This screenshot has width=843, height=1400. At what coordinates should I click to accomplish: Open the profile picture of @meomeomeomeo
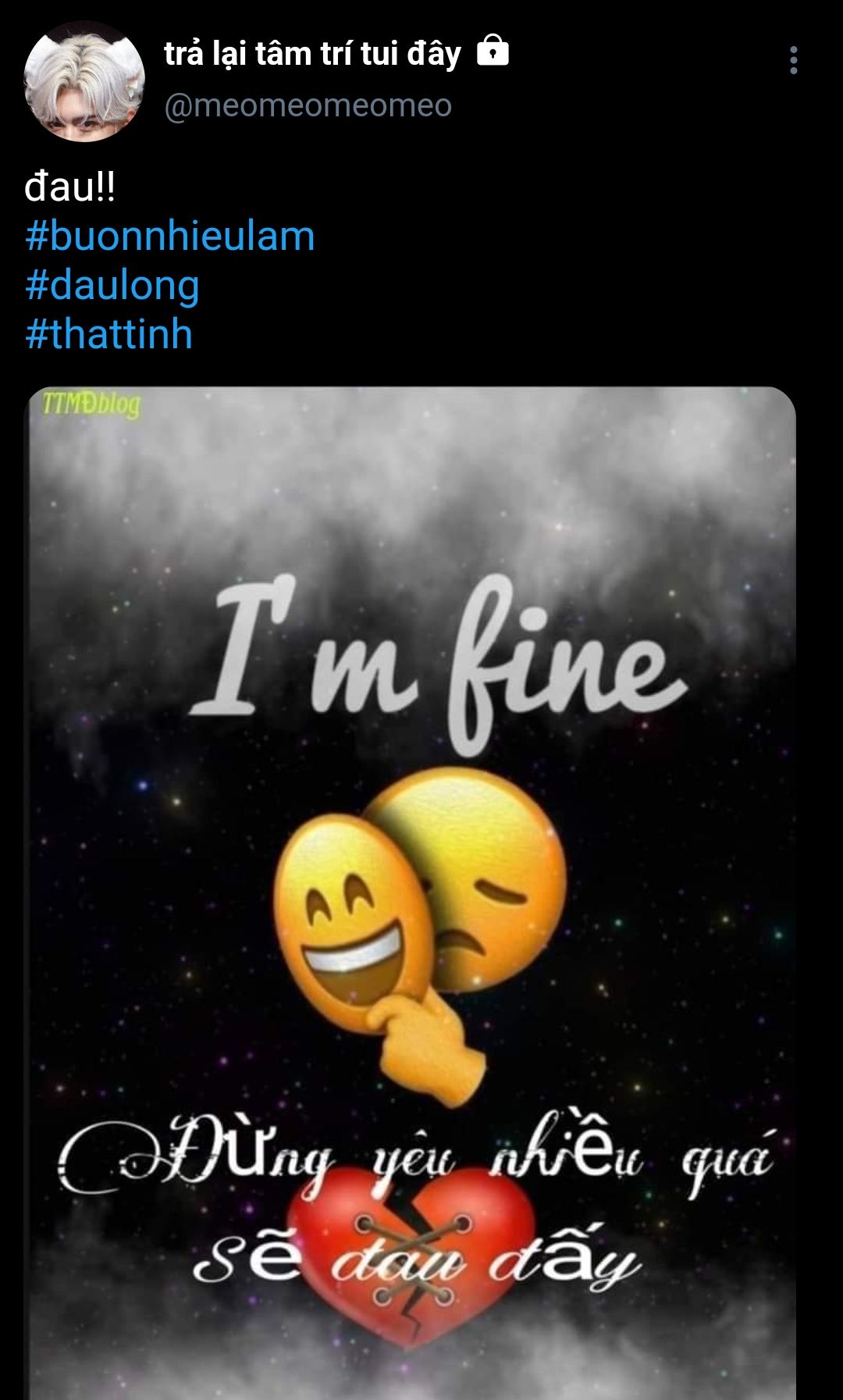click(x=84, y=81)
